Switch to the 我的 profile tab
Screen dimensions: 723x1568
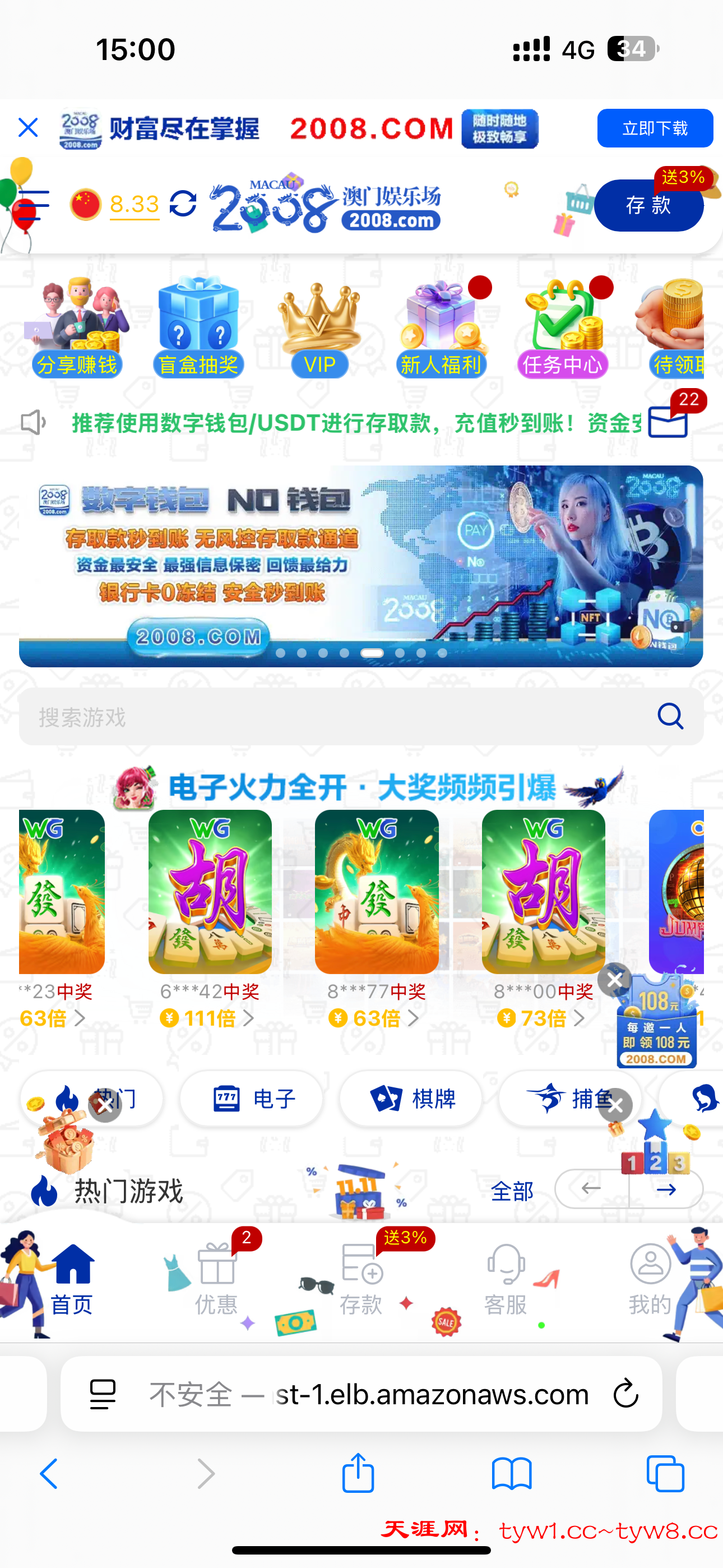(650, 1278)
